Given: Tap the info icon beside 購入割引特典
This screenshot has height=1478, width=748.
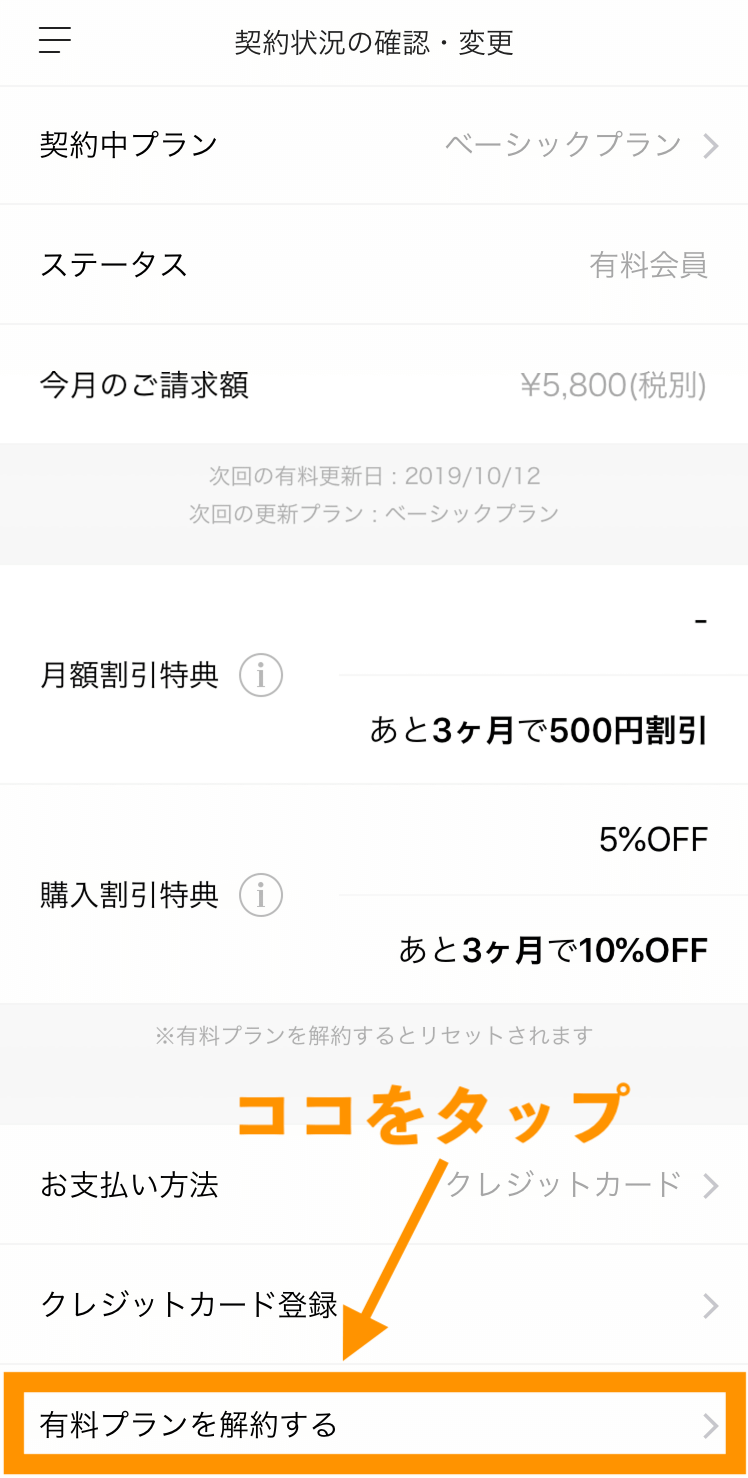Looking at the screenshot, I should point(261,895).
